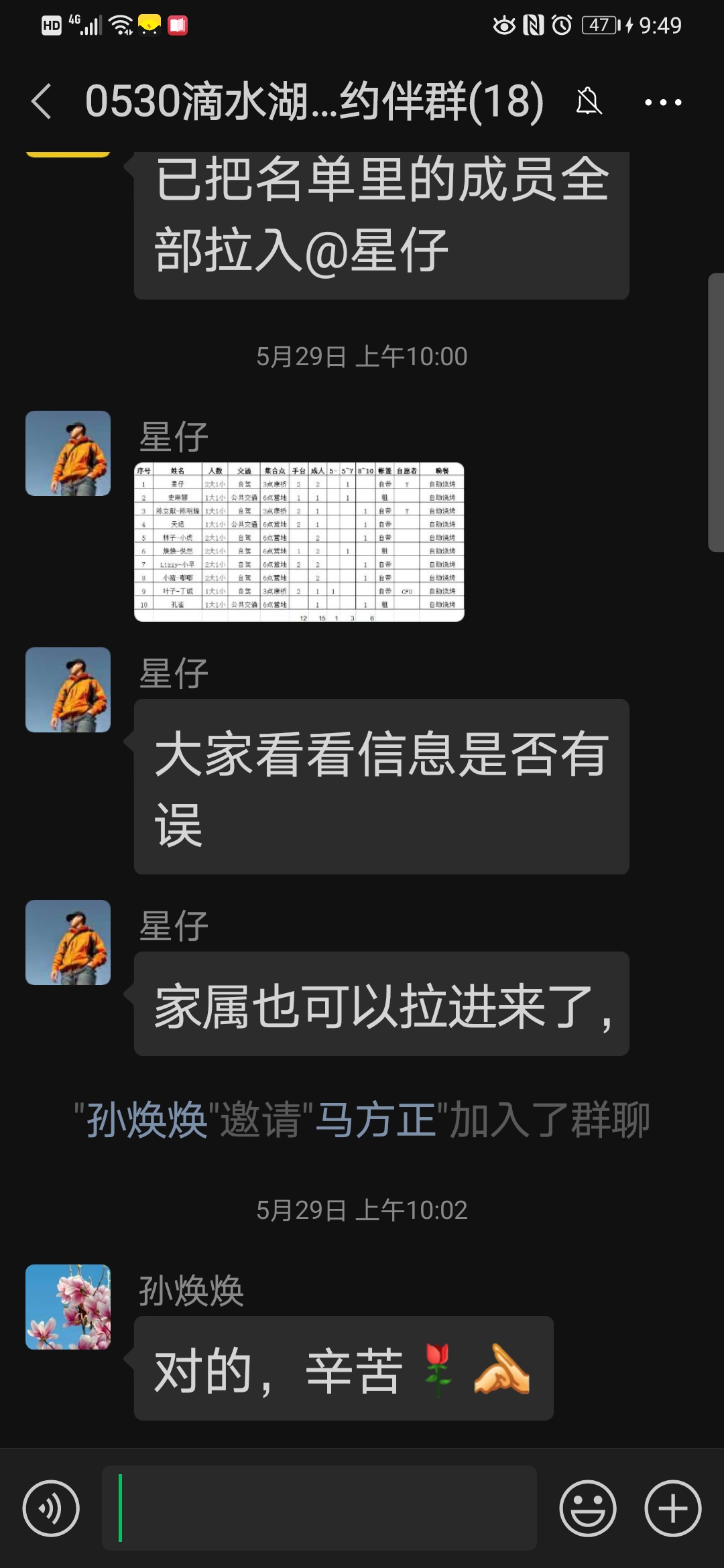The image size is (724, 1568).
Task: Open 孙焕焕's name link in join notice
Action: (x=147, y=1120)
